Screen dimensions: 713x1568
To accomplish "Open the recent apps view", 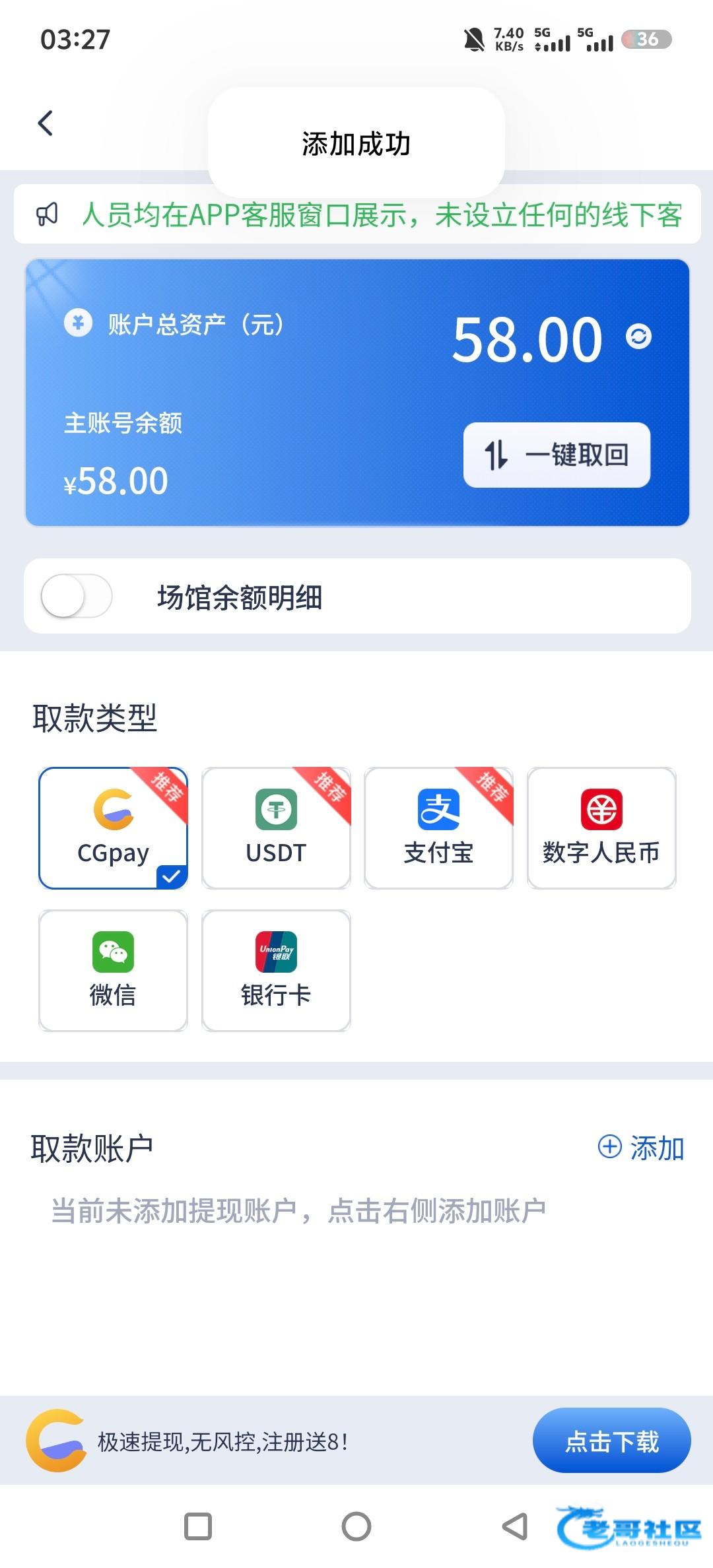I will pyautogui.click(x=198, y=1526).
